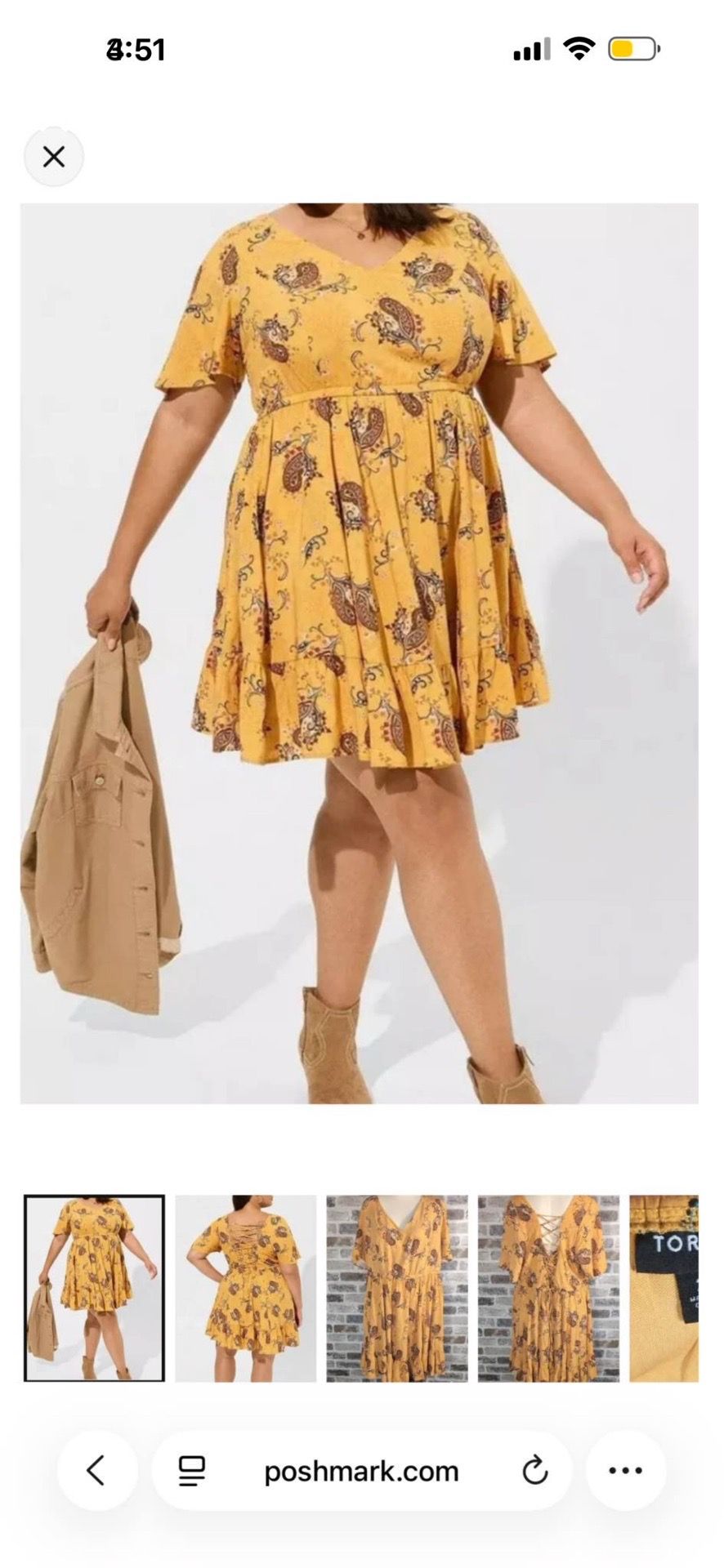Select the first model photo thumbnail
Screen dimensions: 724x1568
[94, 1288]
